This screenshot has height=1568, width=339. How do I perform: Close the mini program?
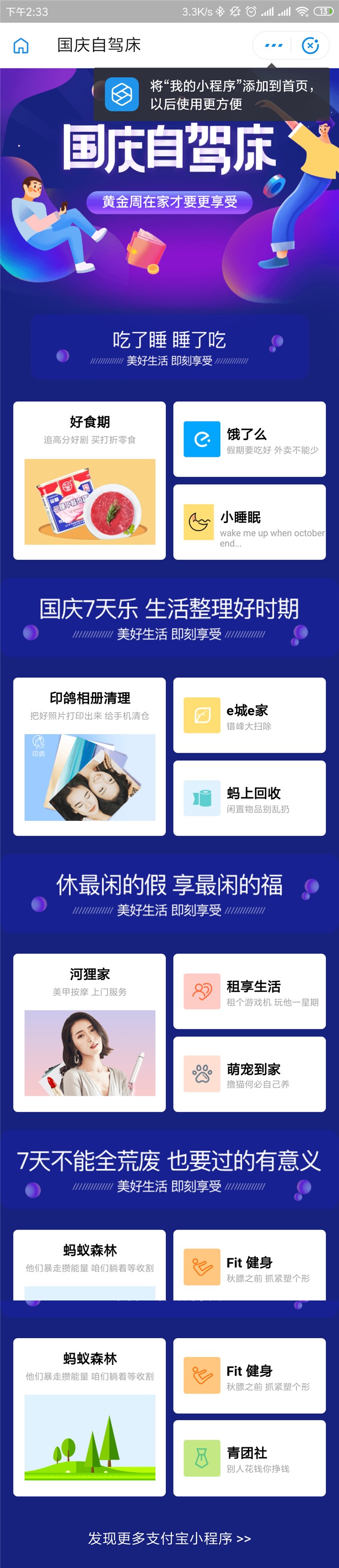(311, 46)
